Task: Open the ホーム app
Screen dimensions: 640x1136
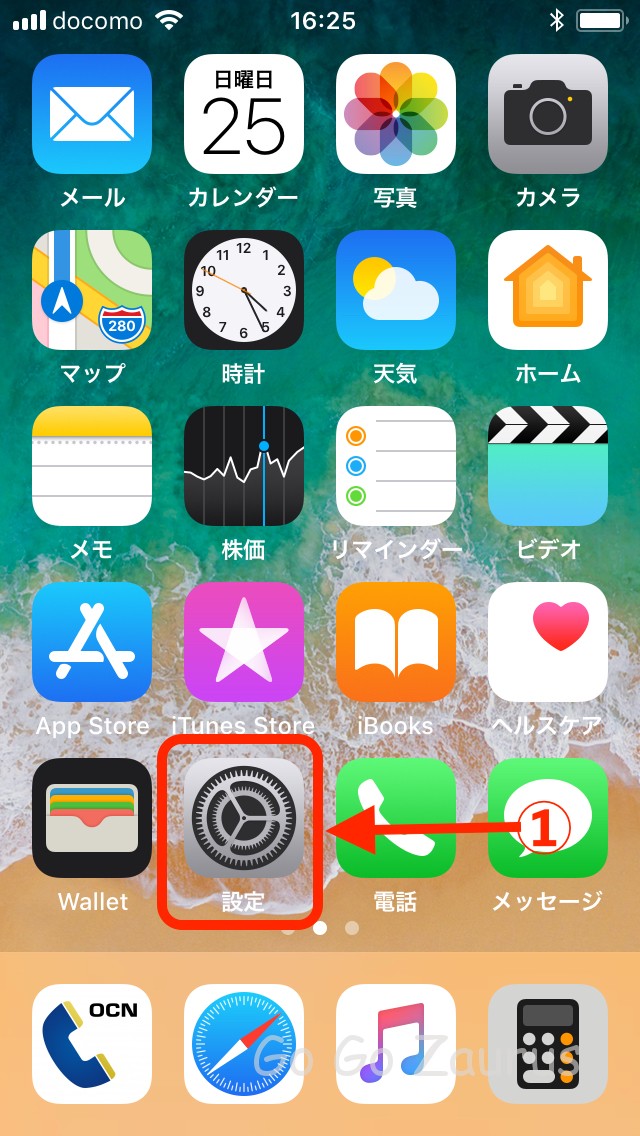Action: pyautogui.click(x=548, y=290)
